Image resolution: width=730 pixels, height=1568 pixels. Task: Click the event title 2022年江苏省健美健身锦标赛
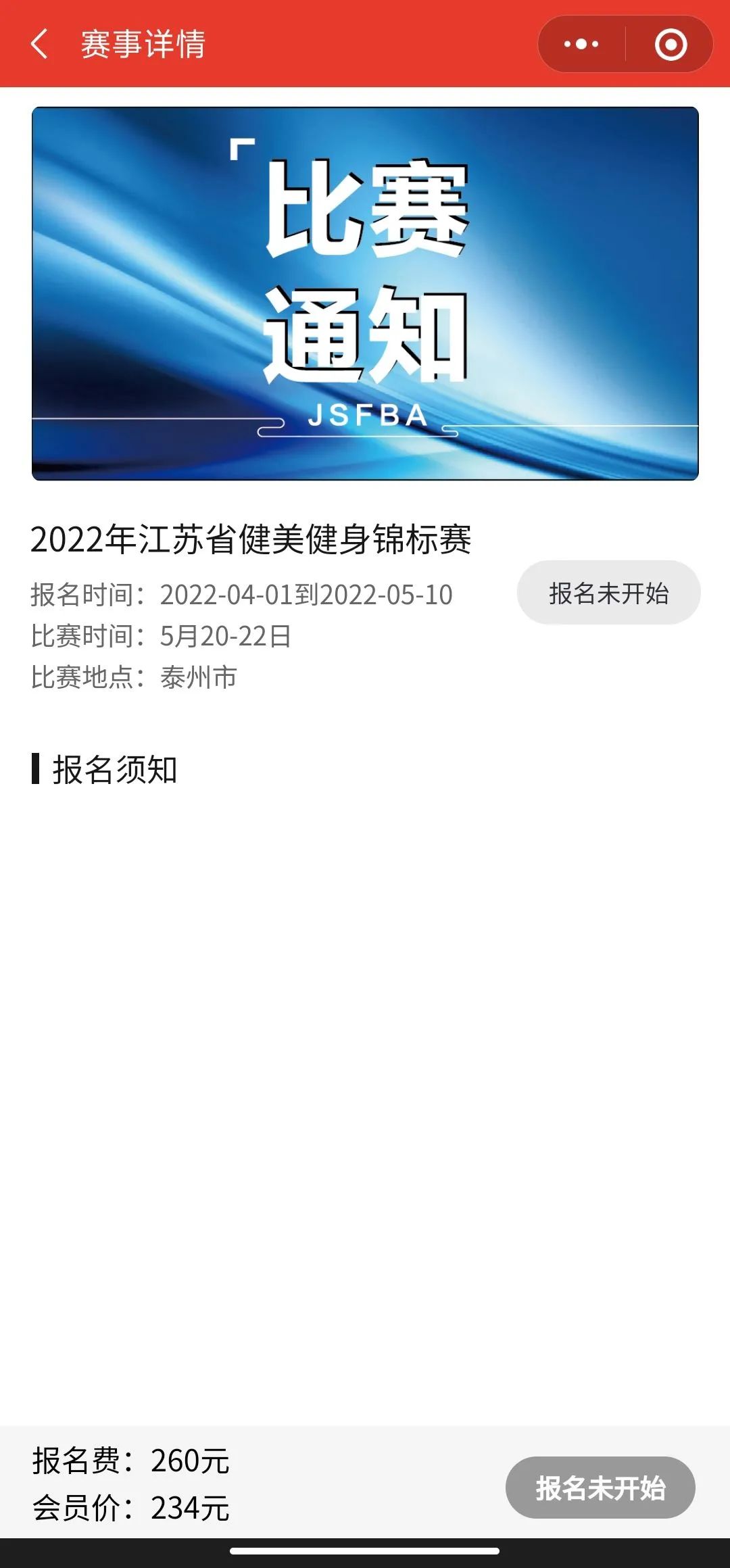point(253,537)
